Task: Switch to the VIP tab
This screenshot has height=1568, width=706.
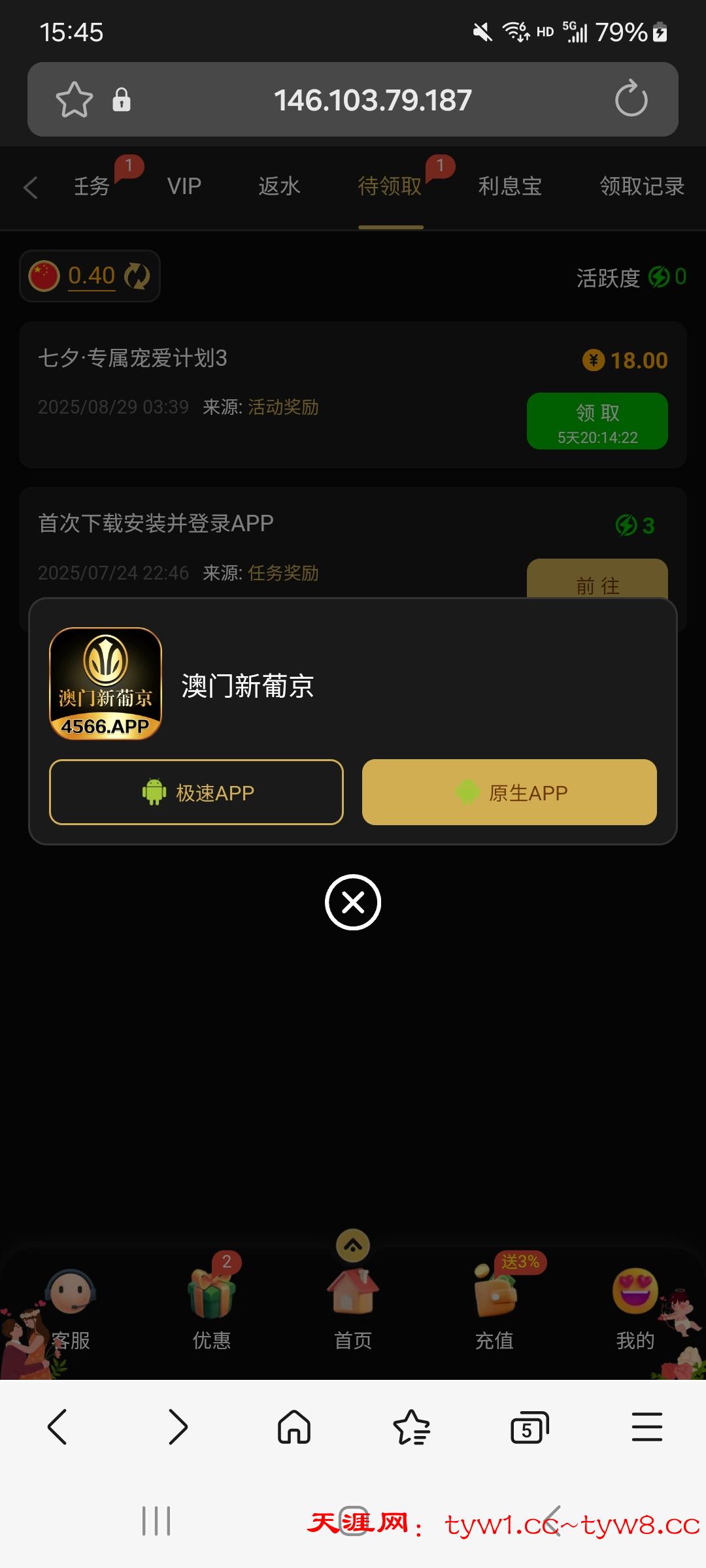Action: (184, 187)
